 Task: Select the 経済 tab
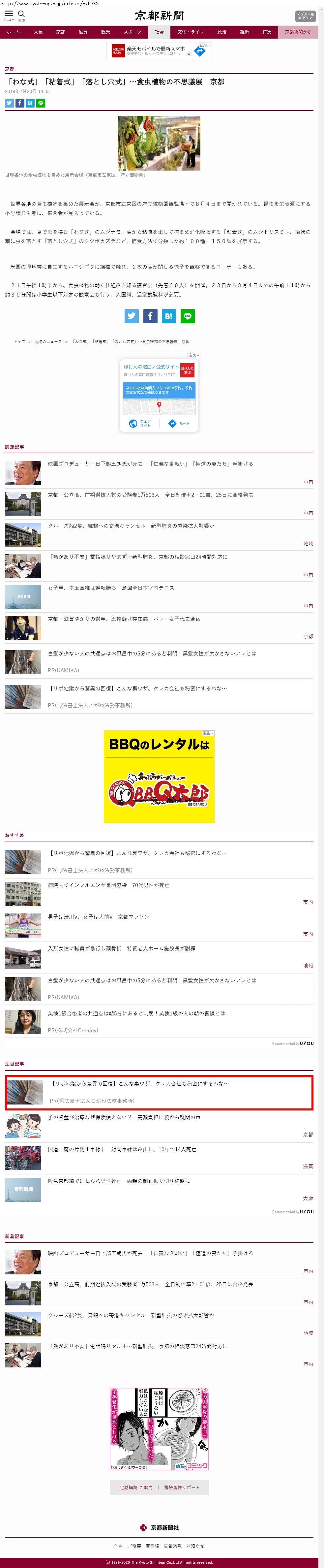coord(244,32)
